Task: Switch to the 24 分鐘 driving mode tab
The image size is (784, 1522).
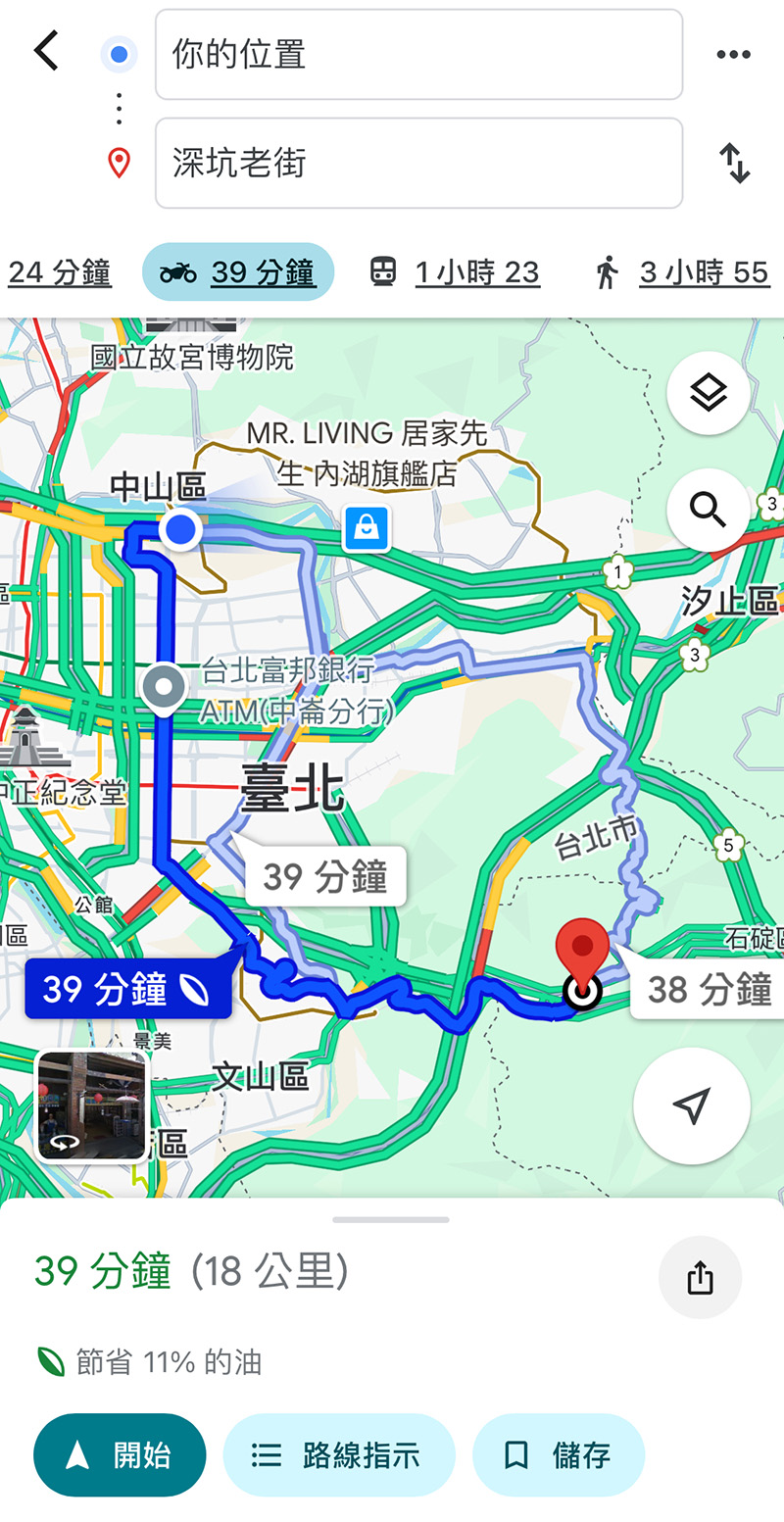Action: coord(59,271)
